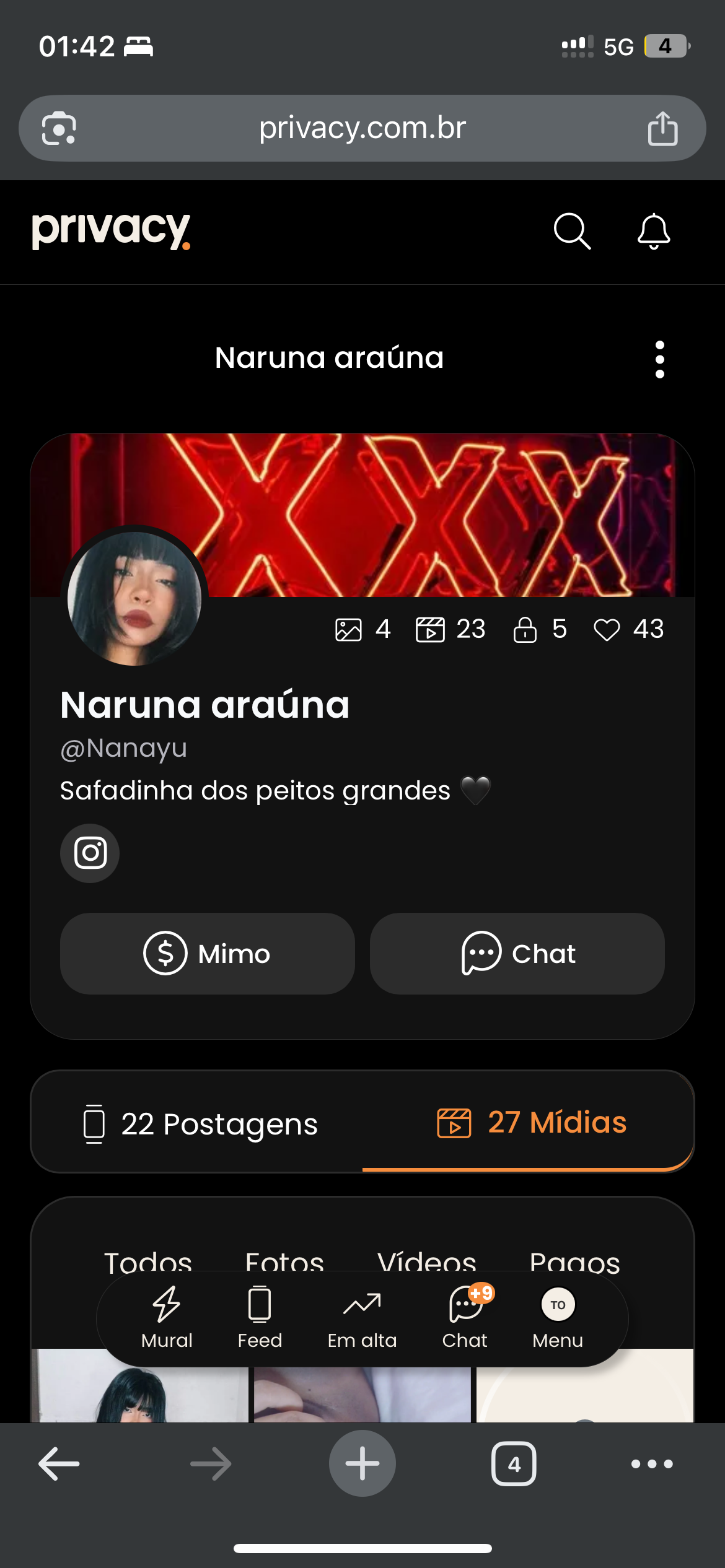The height and width of the screenshot is (1568, 725).
Task: Share this page from the browser
Action: pyautogui.click(x=662, y=128)
